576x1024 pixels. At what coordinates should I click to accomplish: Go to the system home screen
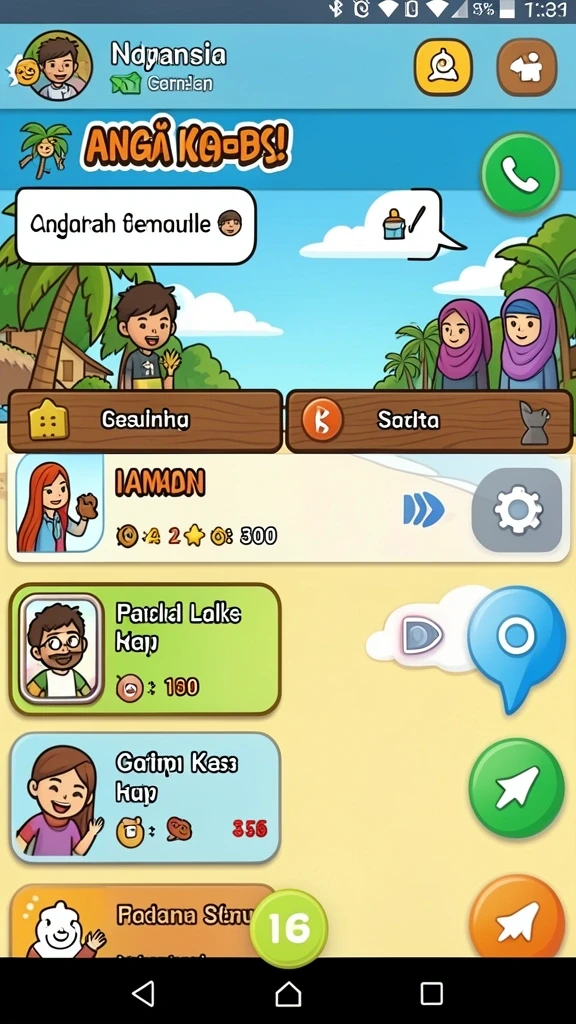[288, 993]
